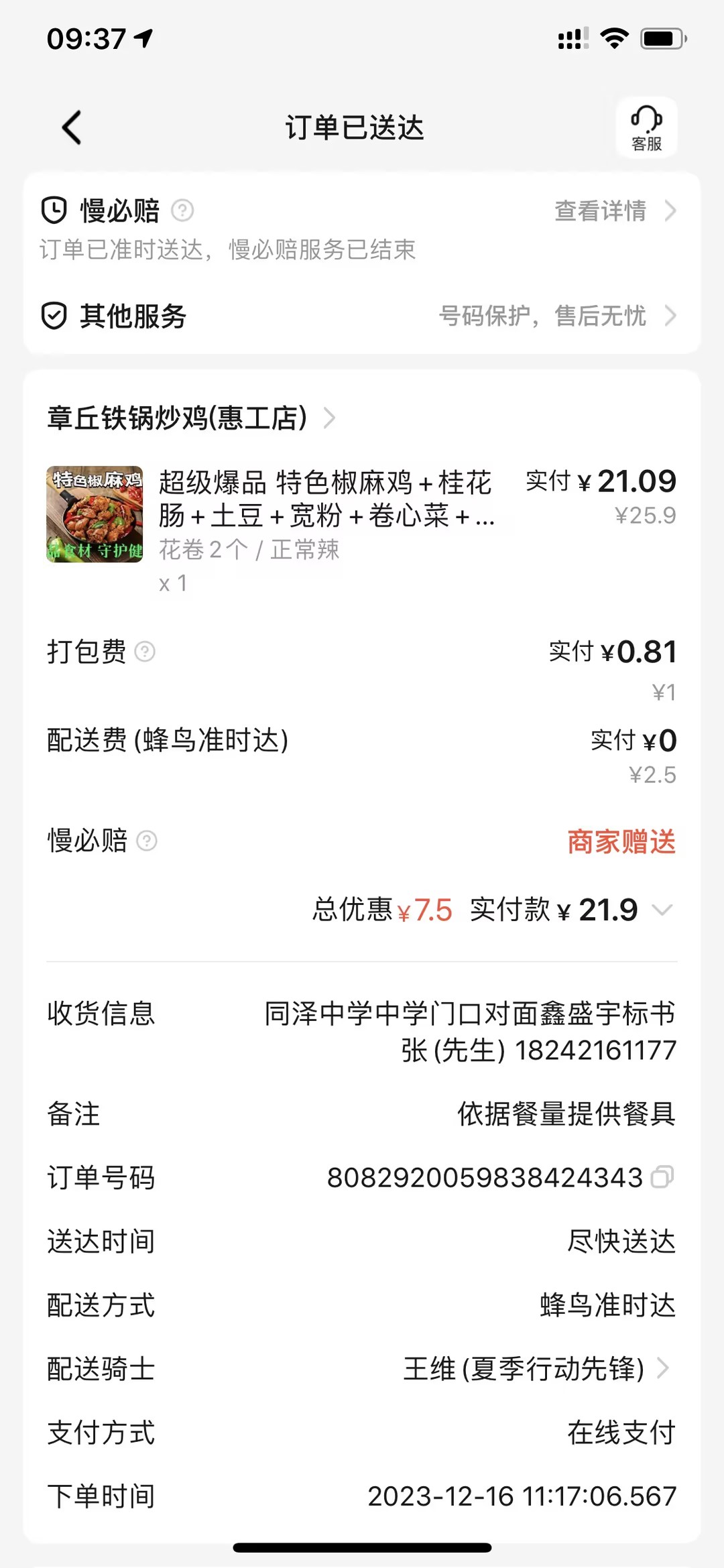This screenshot has width=724, height=1568.
Task: Open the 其他服务 row
Action: point(362,316)
